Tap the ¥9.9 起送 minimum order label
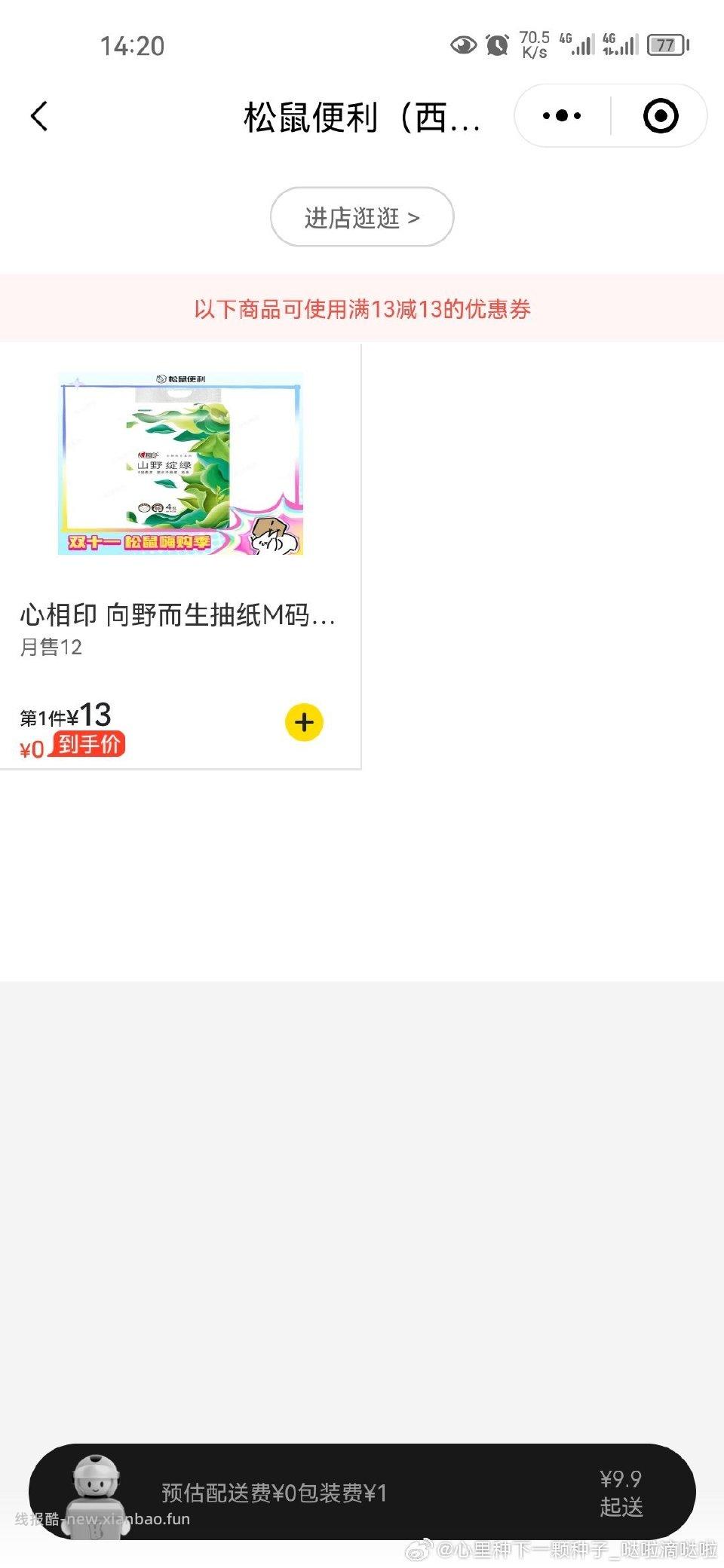724x1568 pixels. 623,1493
